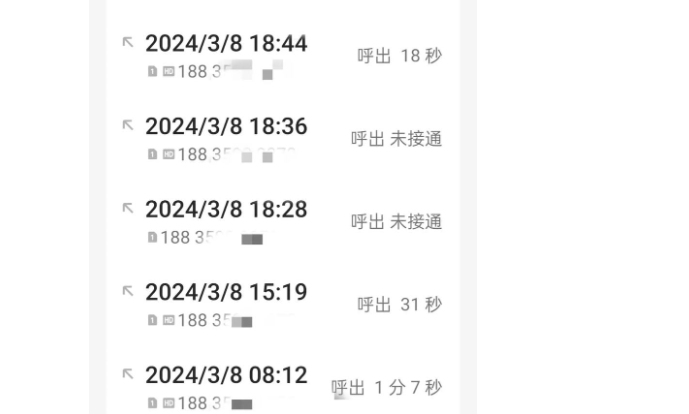This screenshot has height=414, width=689.
Task: Open the 08:12 outgoing call entry
Action: [x=226, y=376]
